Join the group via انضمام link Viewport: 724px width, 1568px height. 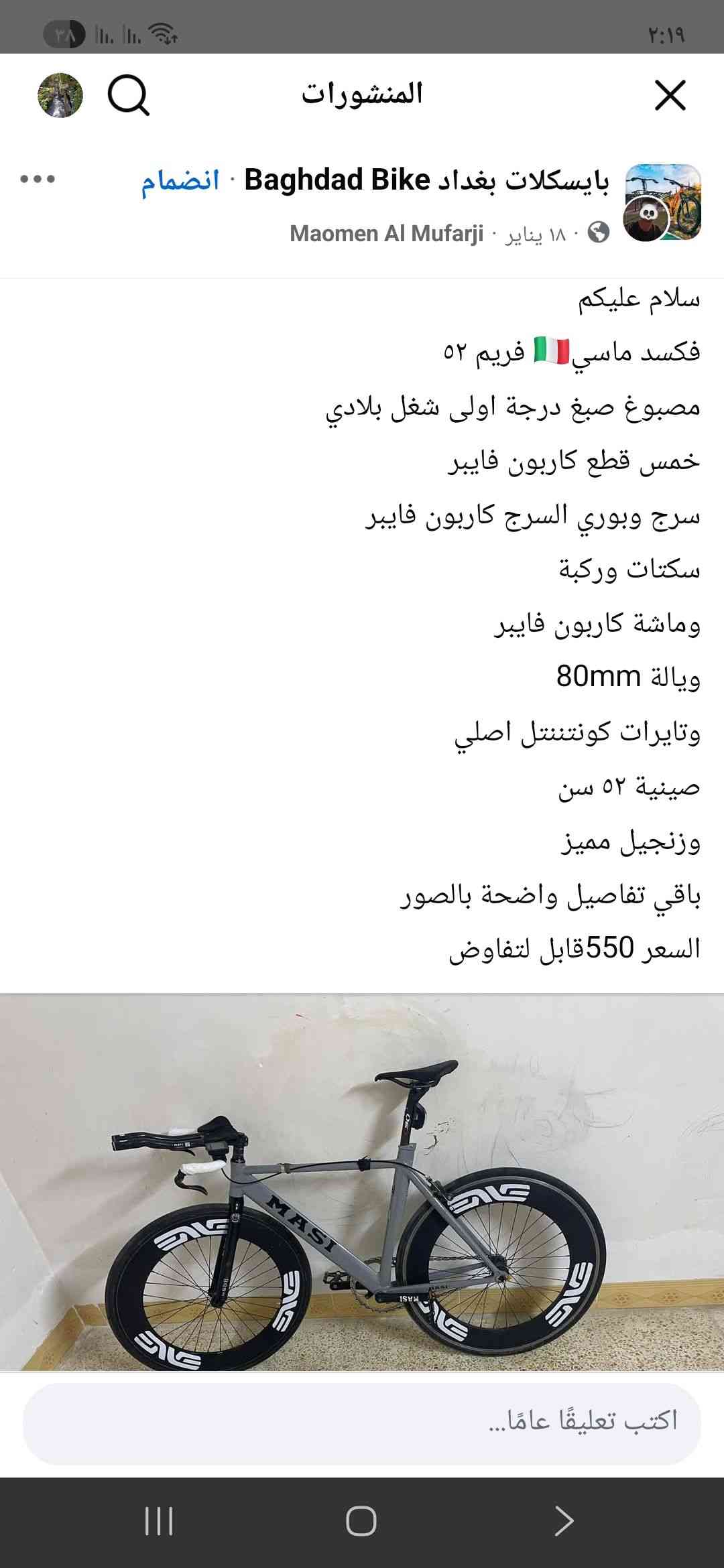pos(180,180)
